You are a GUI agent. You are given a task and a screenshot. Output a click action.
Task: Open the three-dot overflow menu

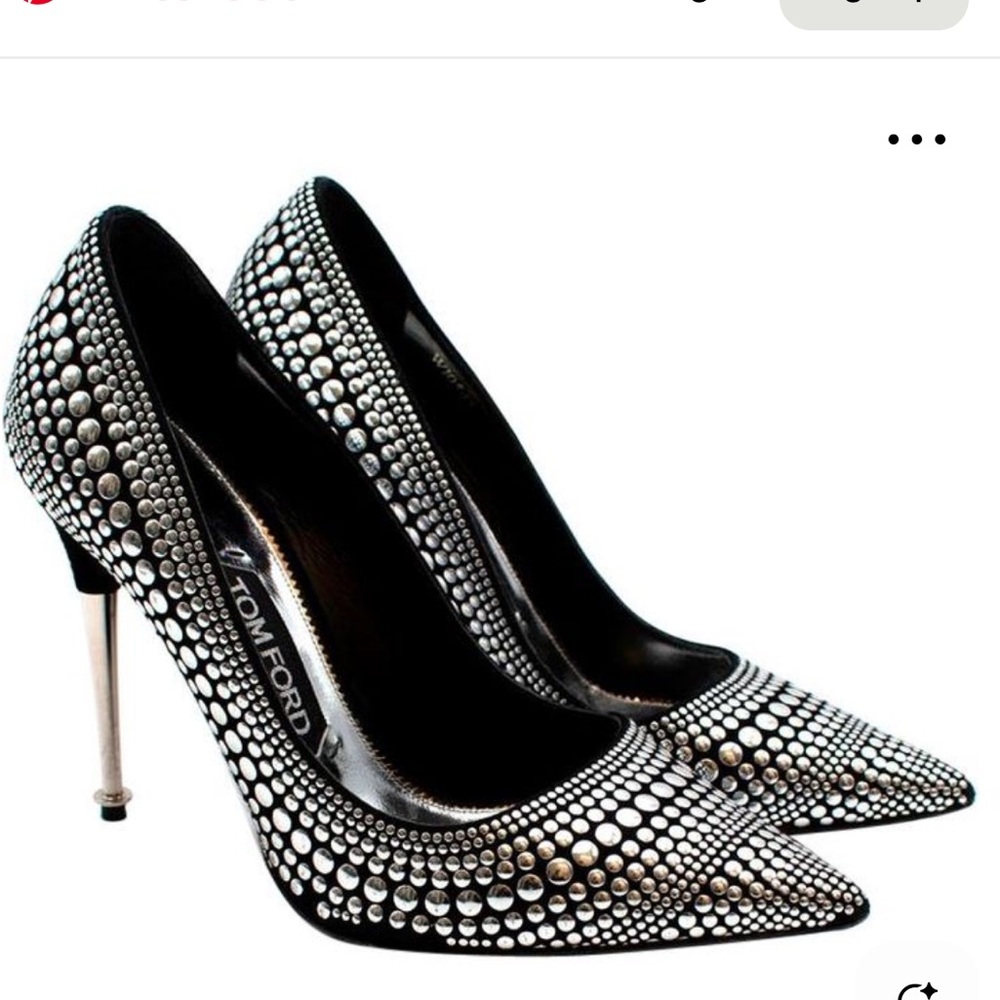pyautogui.click(x=916, y=139)
